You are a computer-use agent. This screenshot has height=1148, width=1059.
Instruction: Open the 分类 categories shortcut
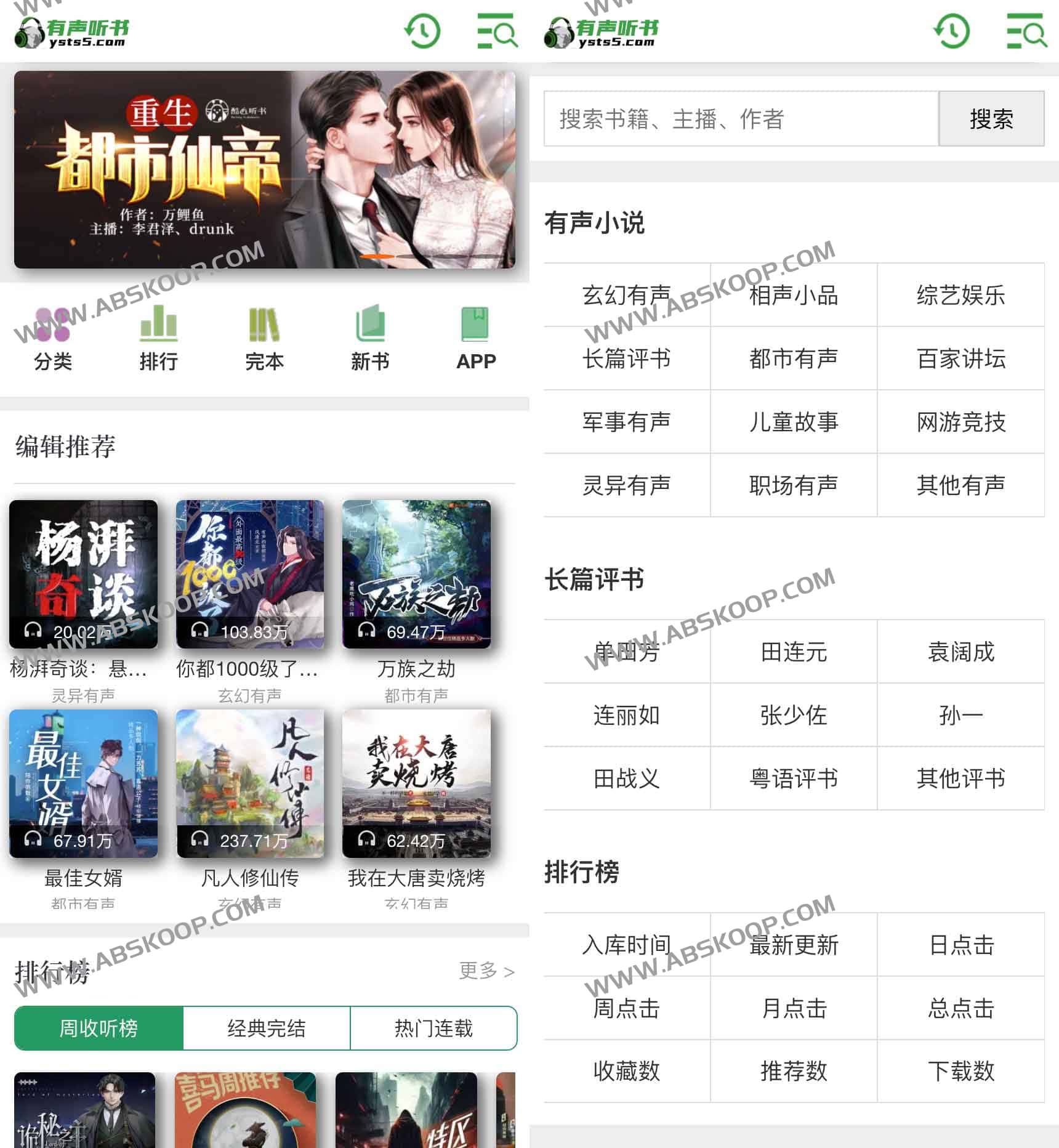(53, 339)
